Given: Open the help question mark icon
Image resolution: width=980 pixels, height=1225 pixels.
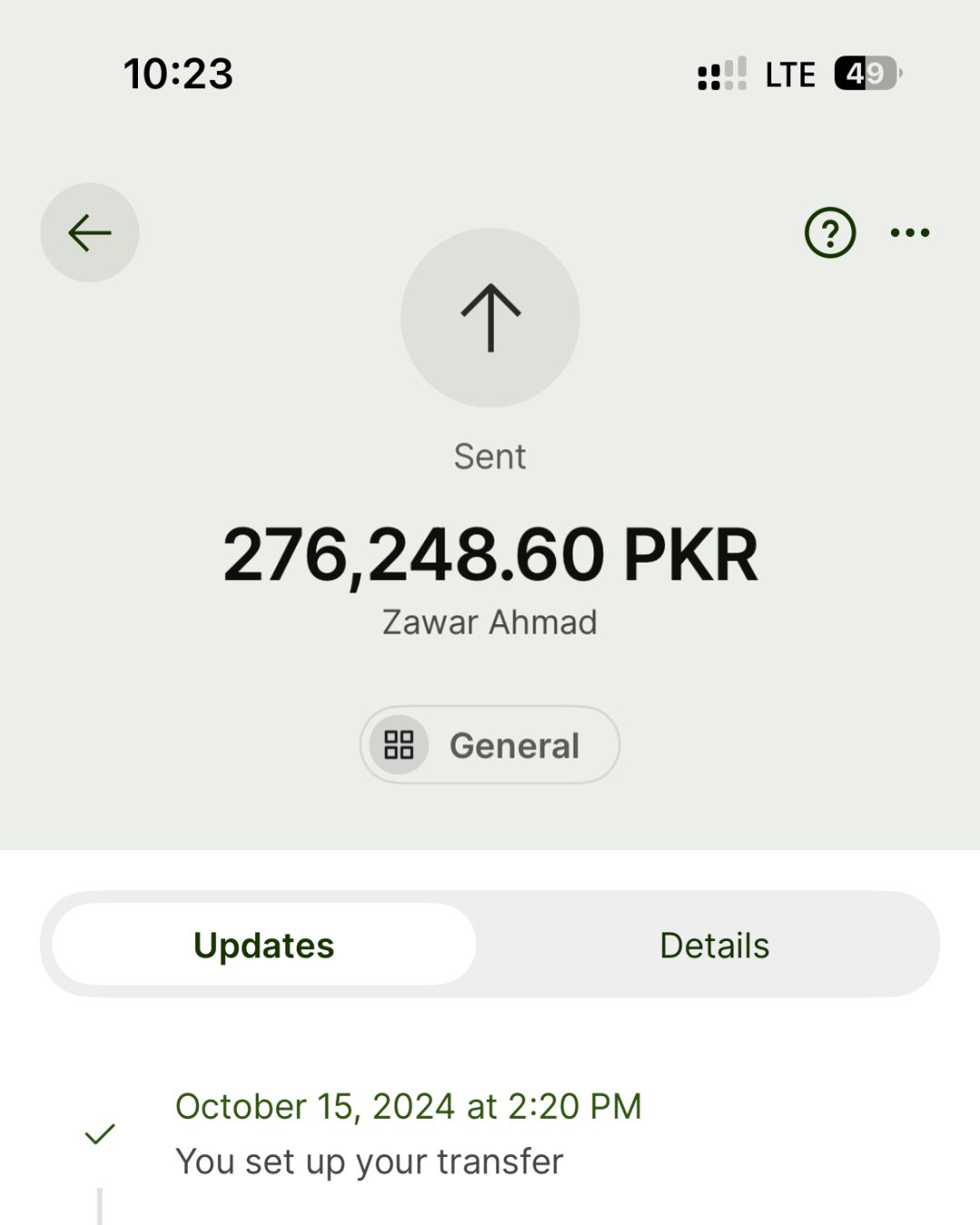Looking at the screenshot, I should pyautogui.click(x=829, y=233).
